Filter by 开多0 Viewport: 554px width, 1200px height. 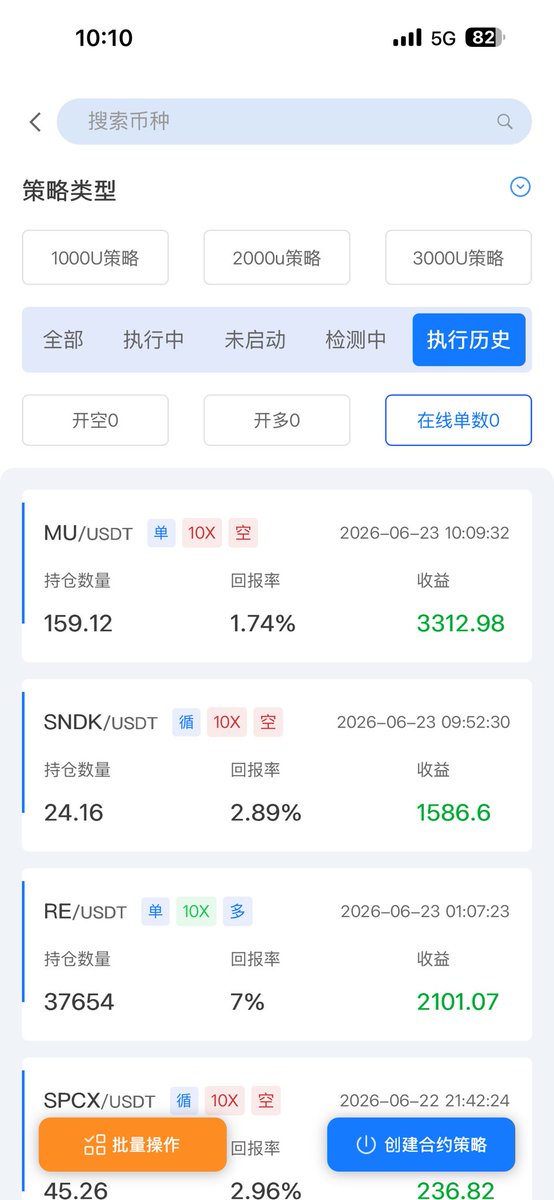tap(277, 420)
